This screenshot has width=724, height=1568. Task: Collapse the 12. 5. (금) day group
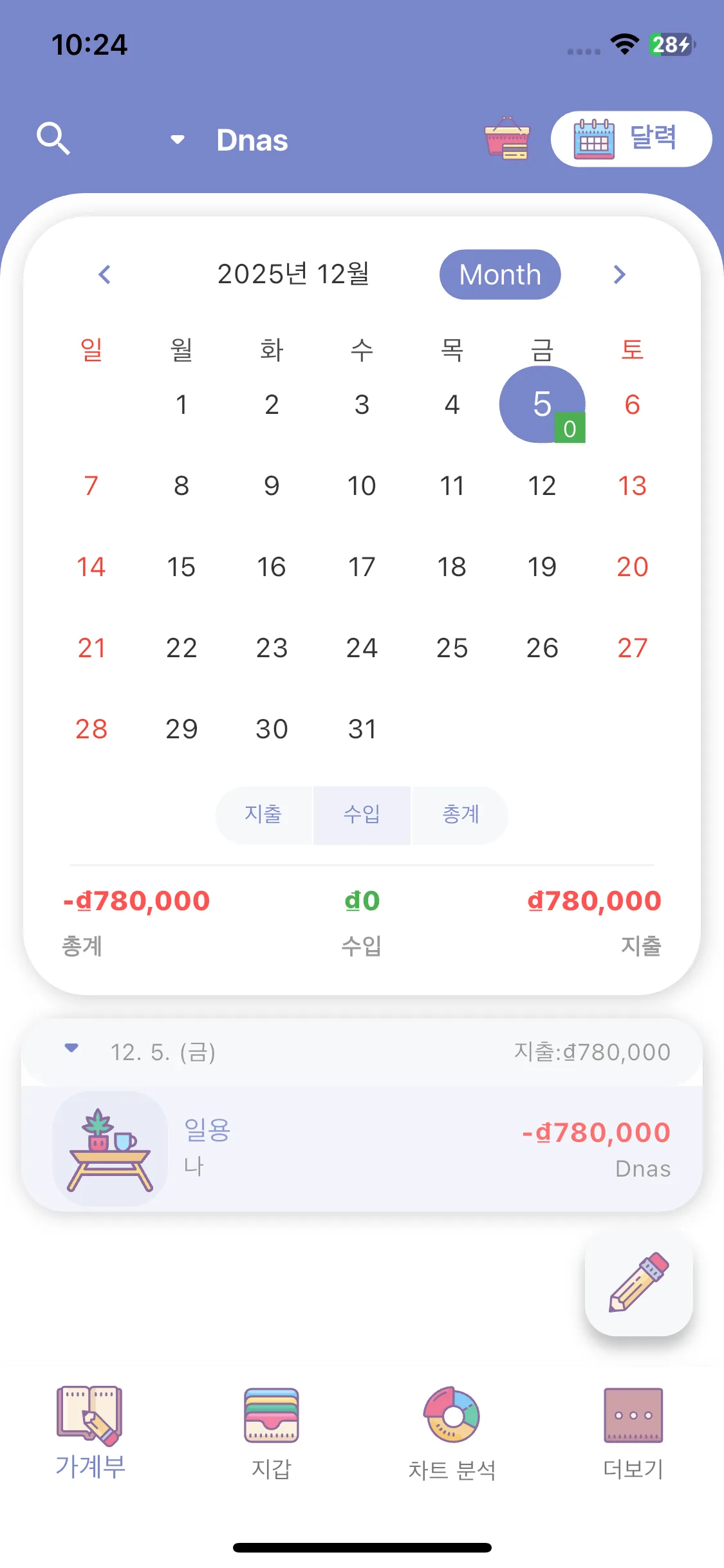coord(71,1049)
